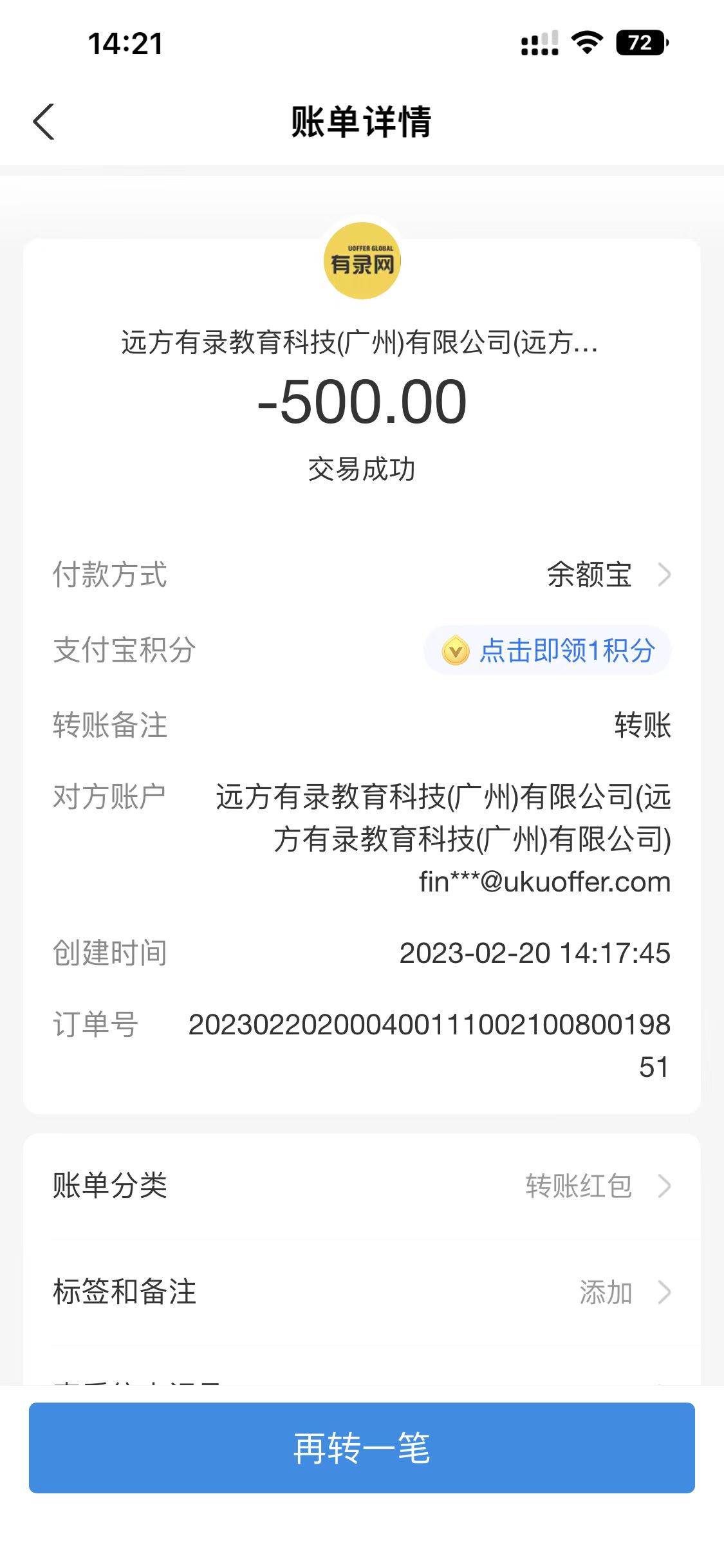Go back from the 账单详情 page
The image size is (724, 1568).
44,122
